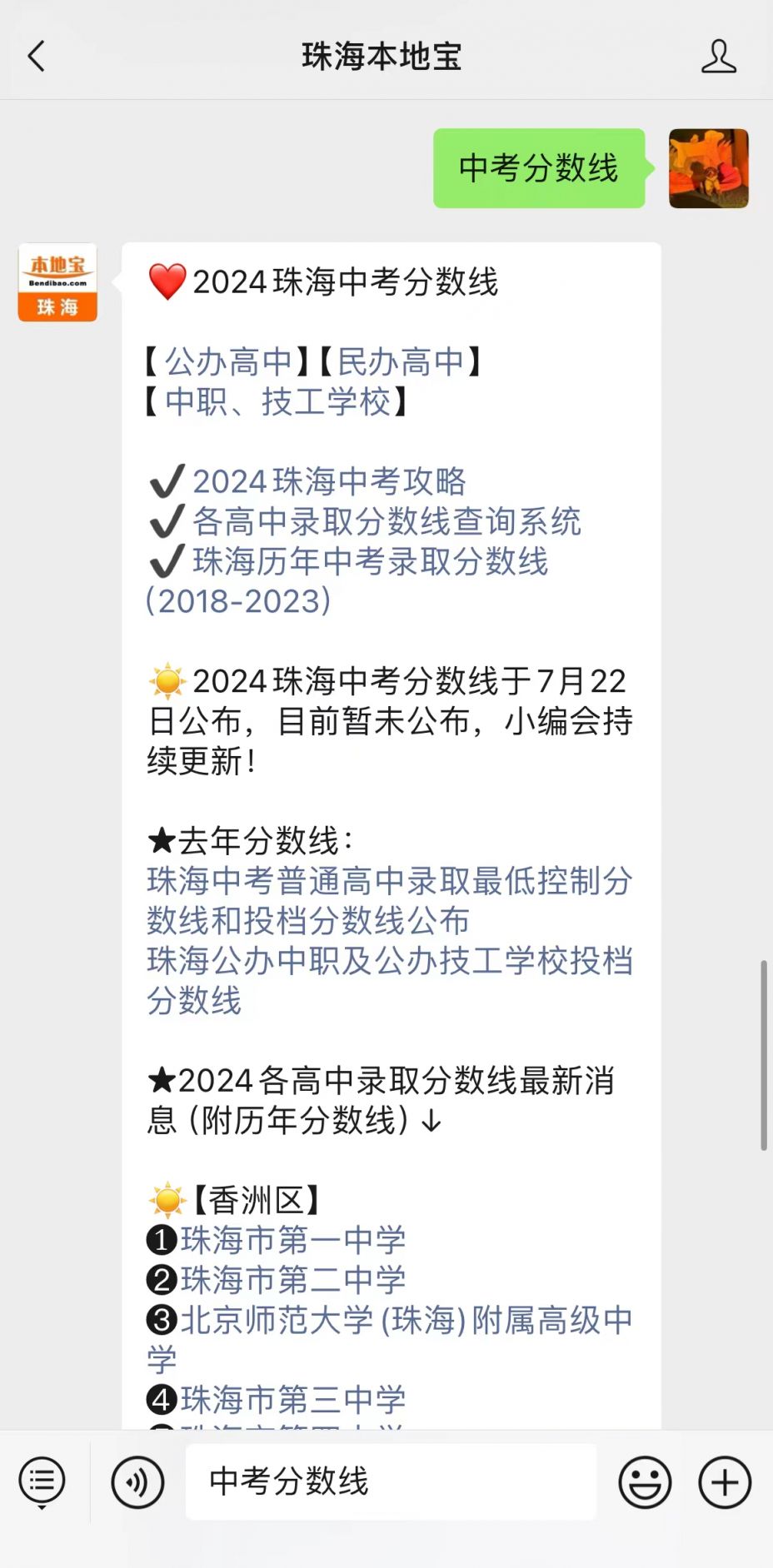The image size is (773, 1568).
Task: Tap the 珠海本地宝 avatar
Action: (57, 282)
